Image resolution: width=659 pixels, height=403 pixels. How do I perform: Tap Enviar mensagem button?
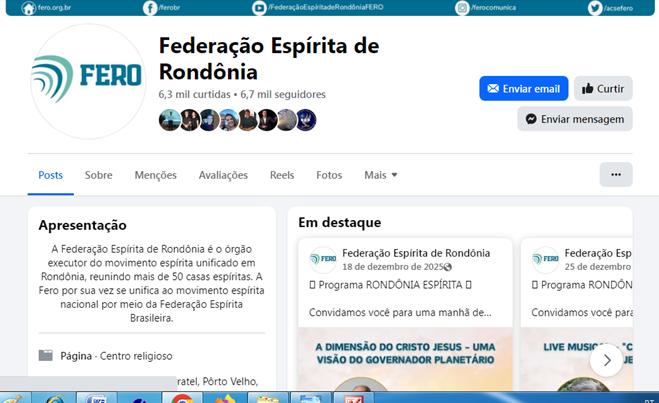click(x=575, y=118)
